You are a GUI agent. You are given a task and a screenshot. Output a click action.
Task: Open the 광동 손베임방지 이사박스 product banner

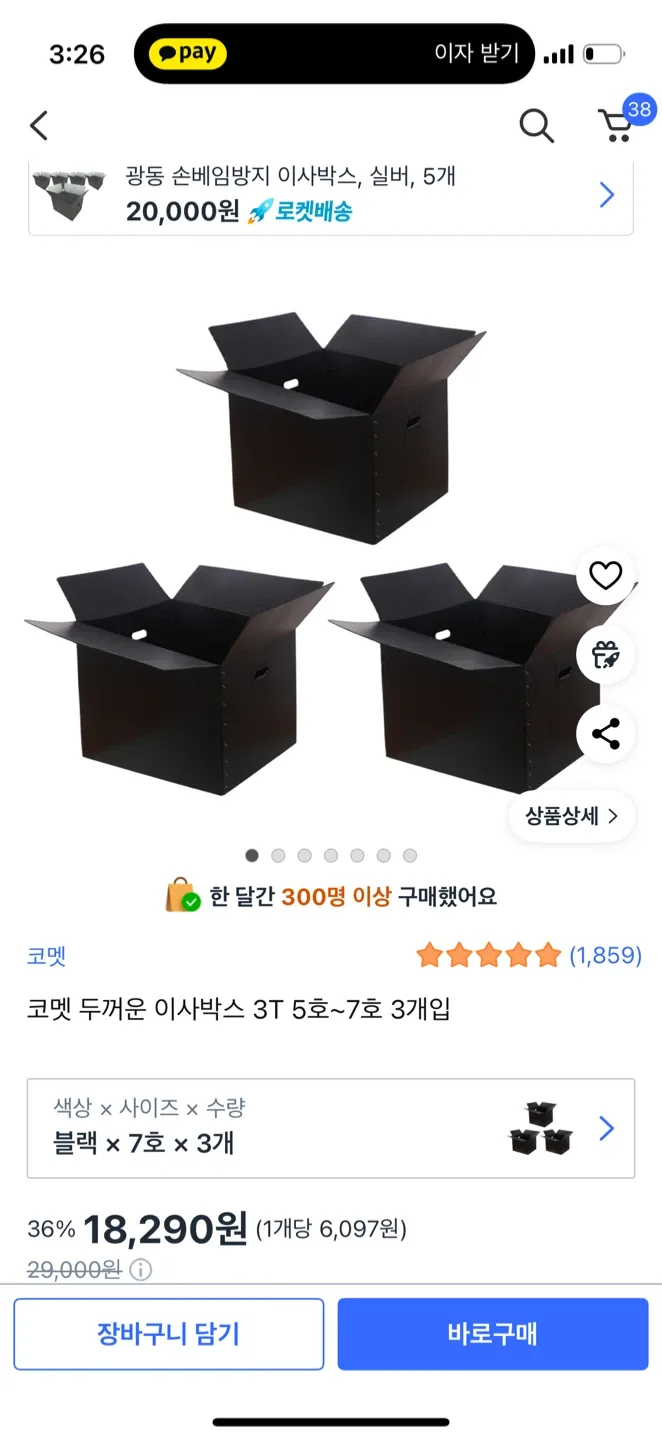(x=330, y=194)
